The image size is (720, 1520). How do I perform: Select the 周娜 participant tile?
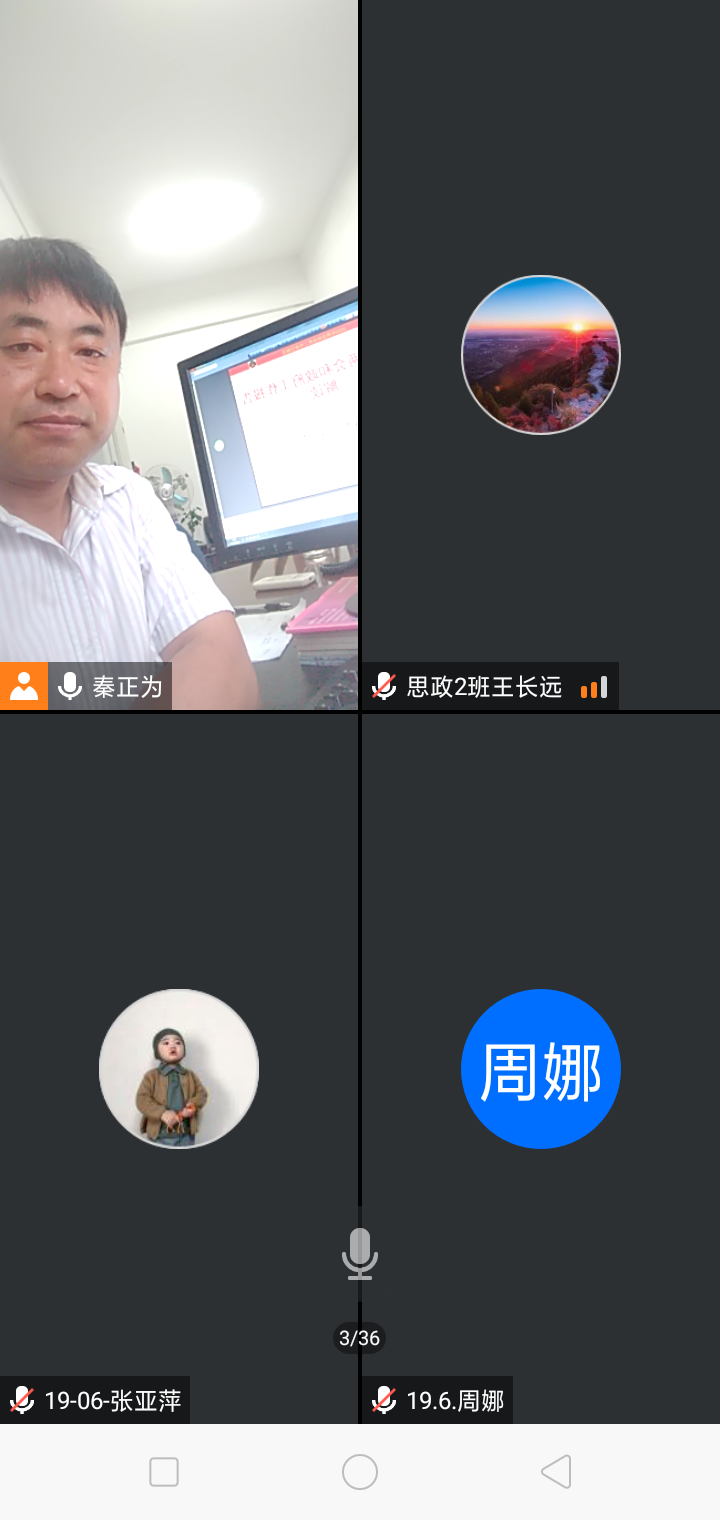pyautogui.click(x=540, y=1068)
